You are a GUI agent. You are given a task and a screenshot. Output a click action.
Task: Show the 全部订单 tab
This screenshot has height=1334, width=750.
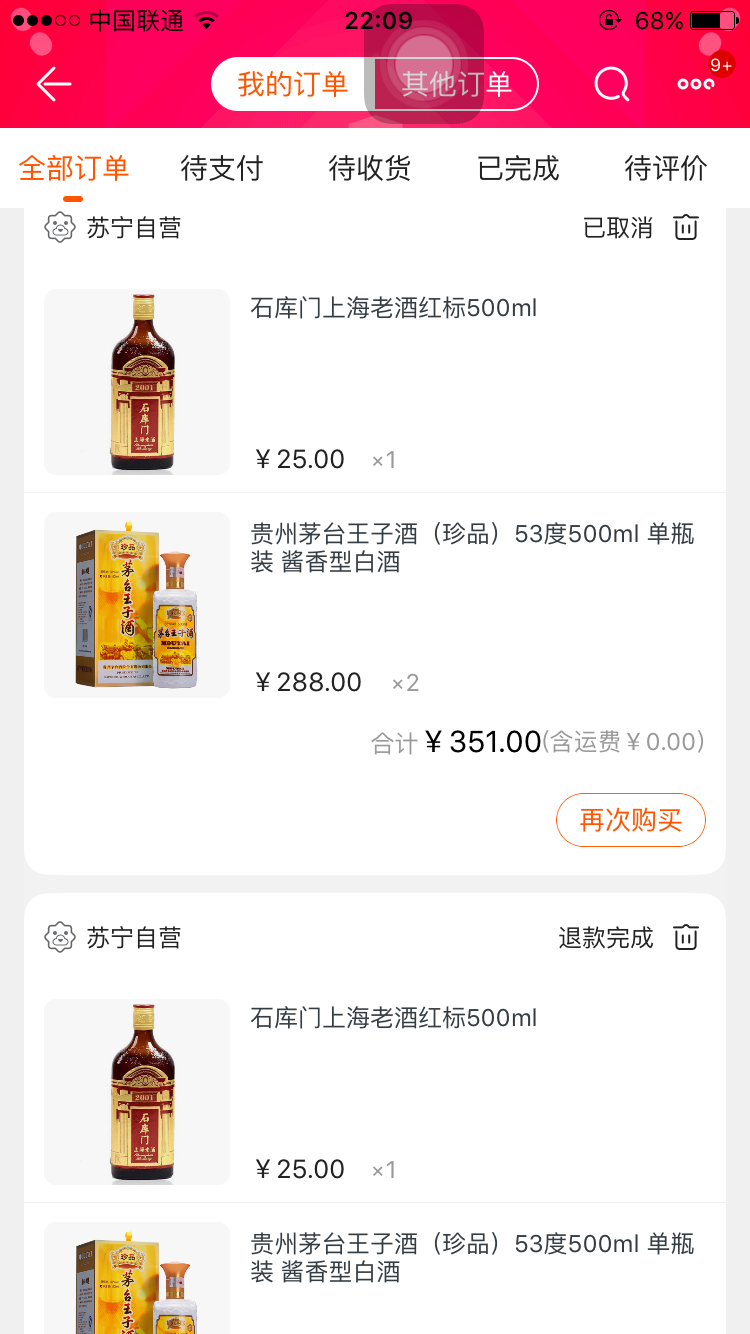(x=74, y=168)
